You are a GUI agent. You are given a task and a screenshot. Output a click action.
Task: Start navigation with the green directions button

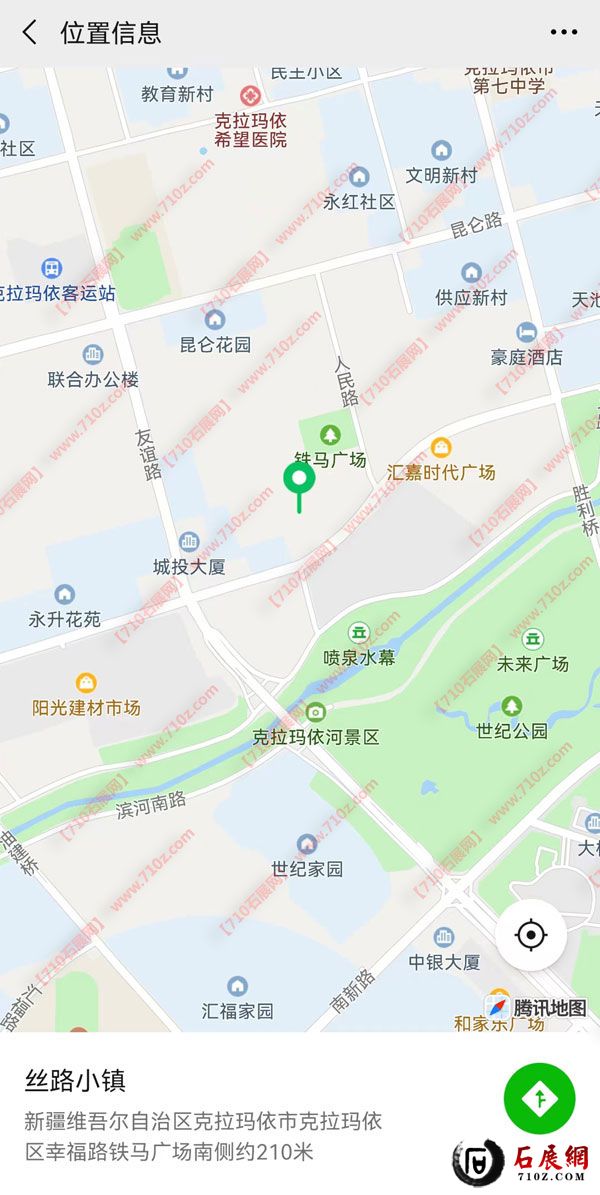click(x=539, y=1098)
